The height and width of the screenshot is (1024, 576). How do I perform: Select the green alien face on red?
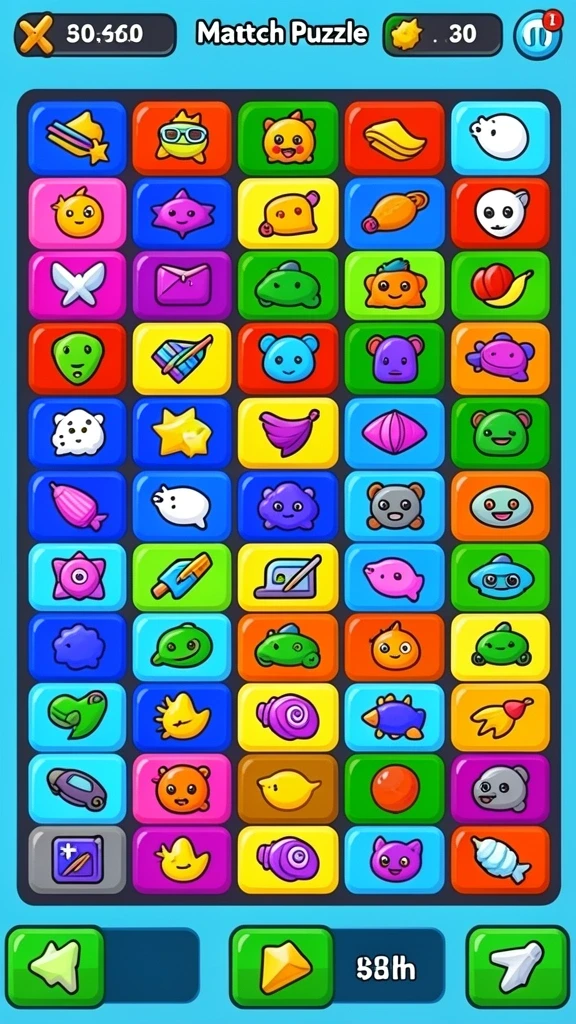(77, 358)
